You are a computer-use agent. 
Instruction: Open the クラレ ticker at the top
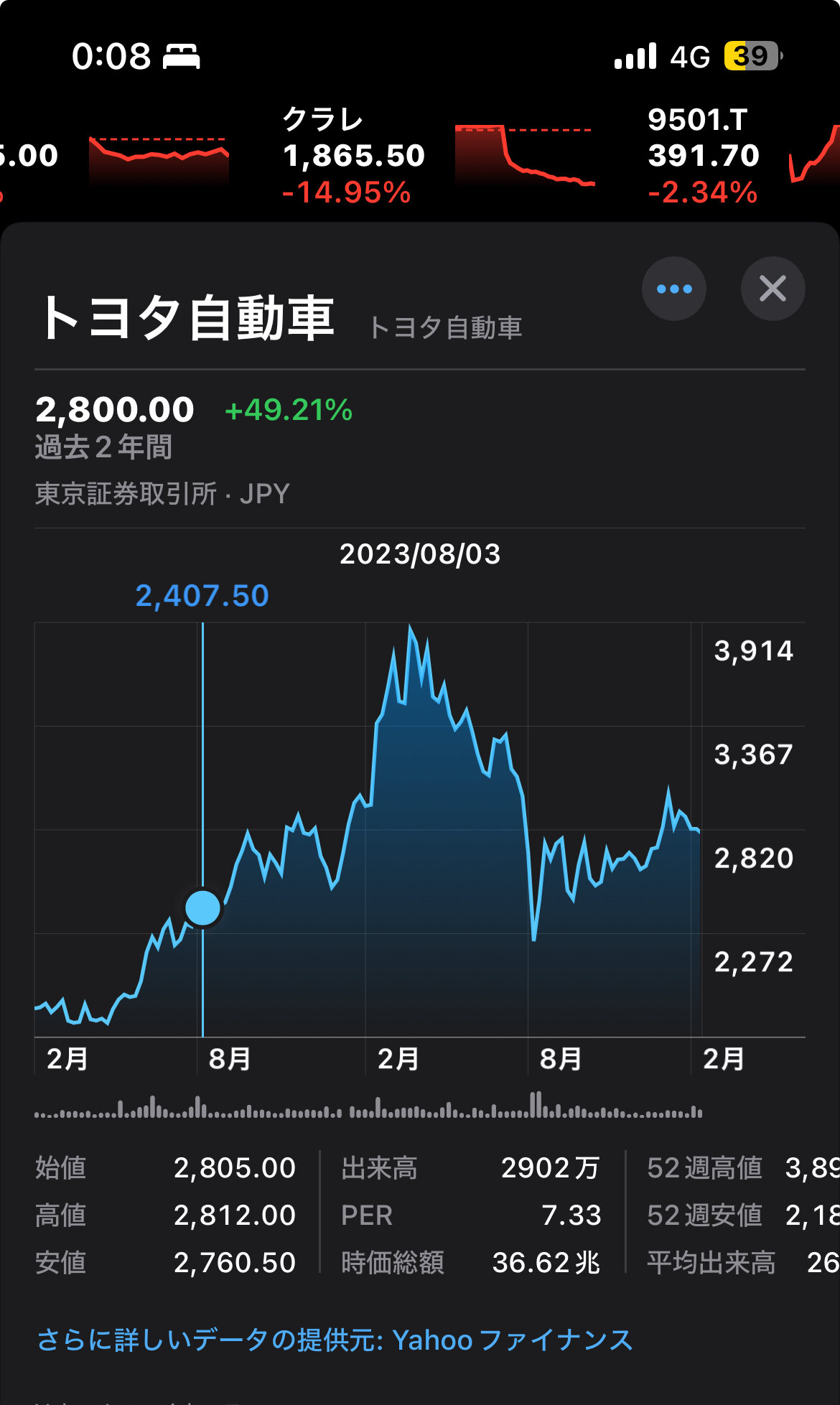[x=354, y=156]
